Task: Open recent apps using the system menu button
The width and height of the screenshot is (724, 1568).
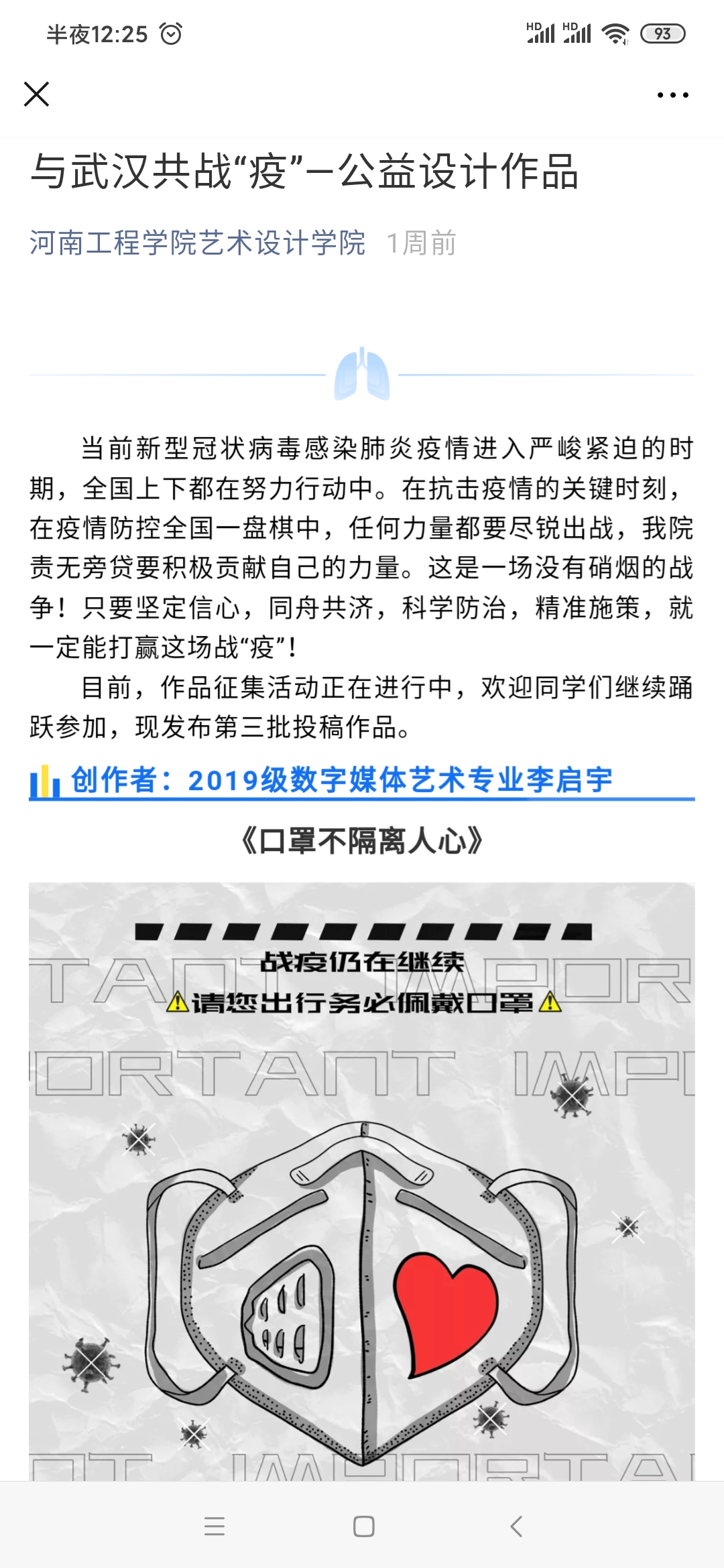Action: [215, 1526]
